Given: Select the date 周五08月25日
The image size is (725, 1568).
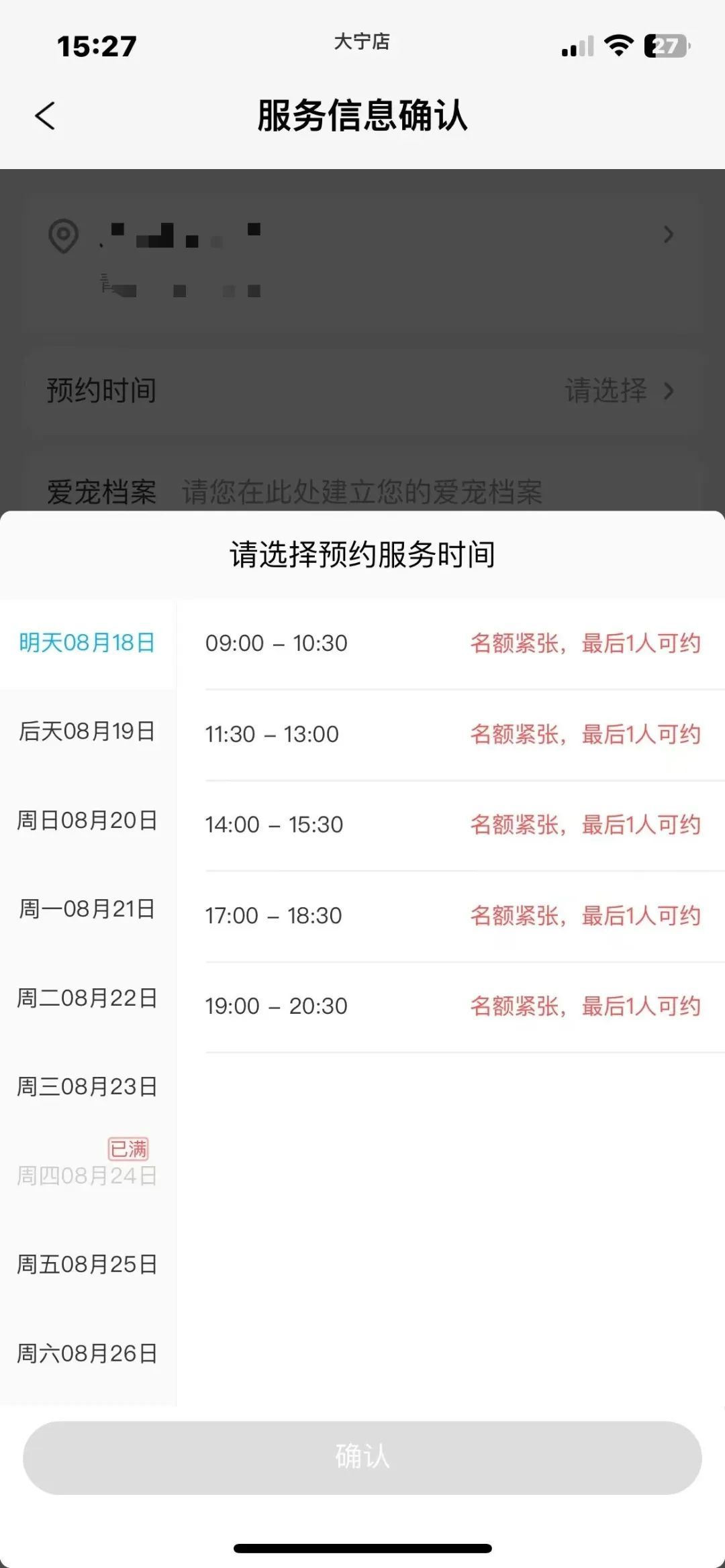Looking at the screenshot, I should point(87,1265).
